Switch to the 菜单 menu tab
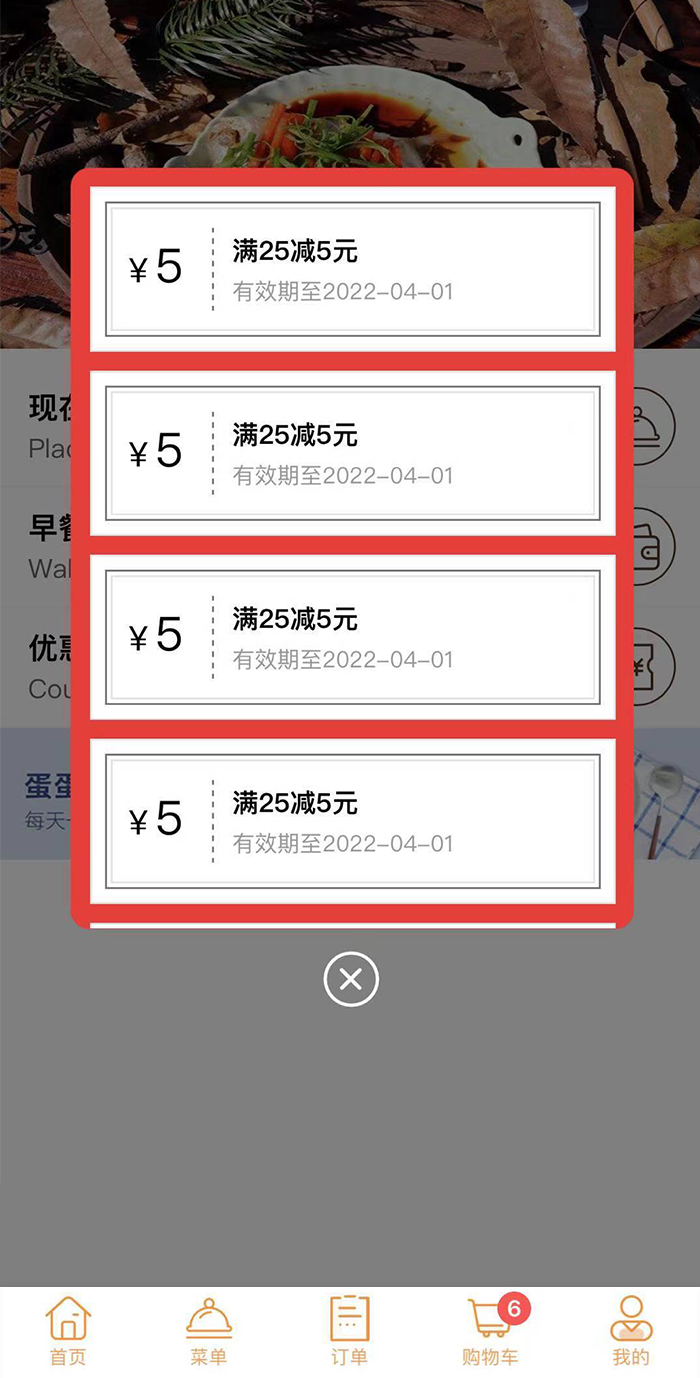This screenshot has height=1378, width=700. [x=209, y=1331]
